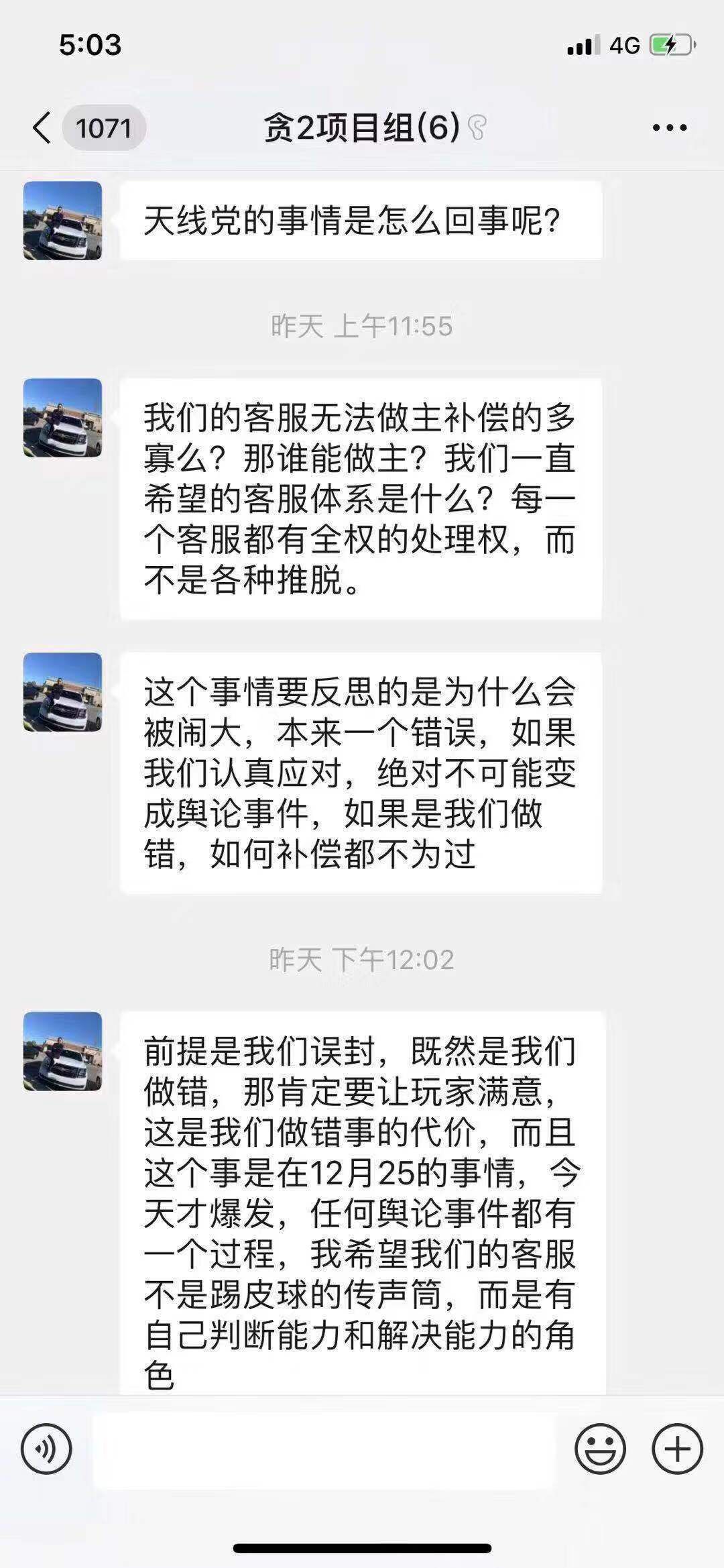This screenshot has height=1568, width=724.
Task: Tap the message text field
Action: [324, 1449]
